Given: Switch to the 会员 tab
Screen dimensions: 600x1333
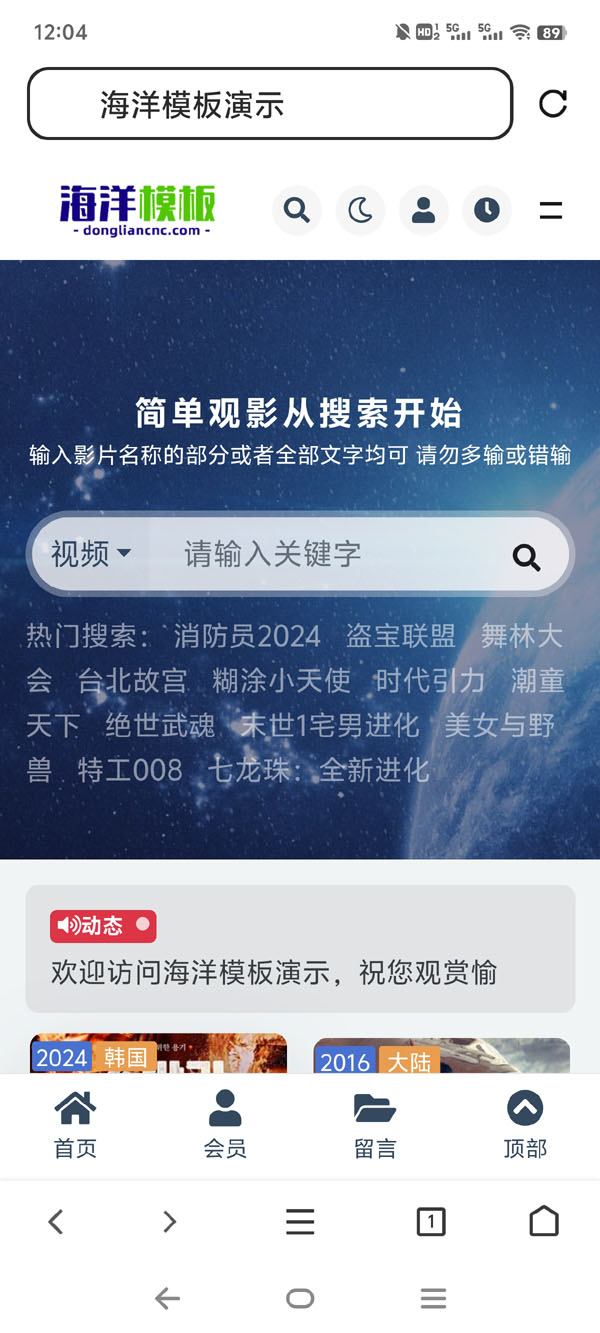Looking at the screenshot, I should coord(225,1126).
